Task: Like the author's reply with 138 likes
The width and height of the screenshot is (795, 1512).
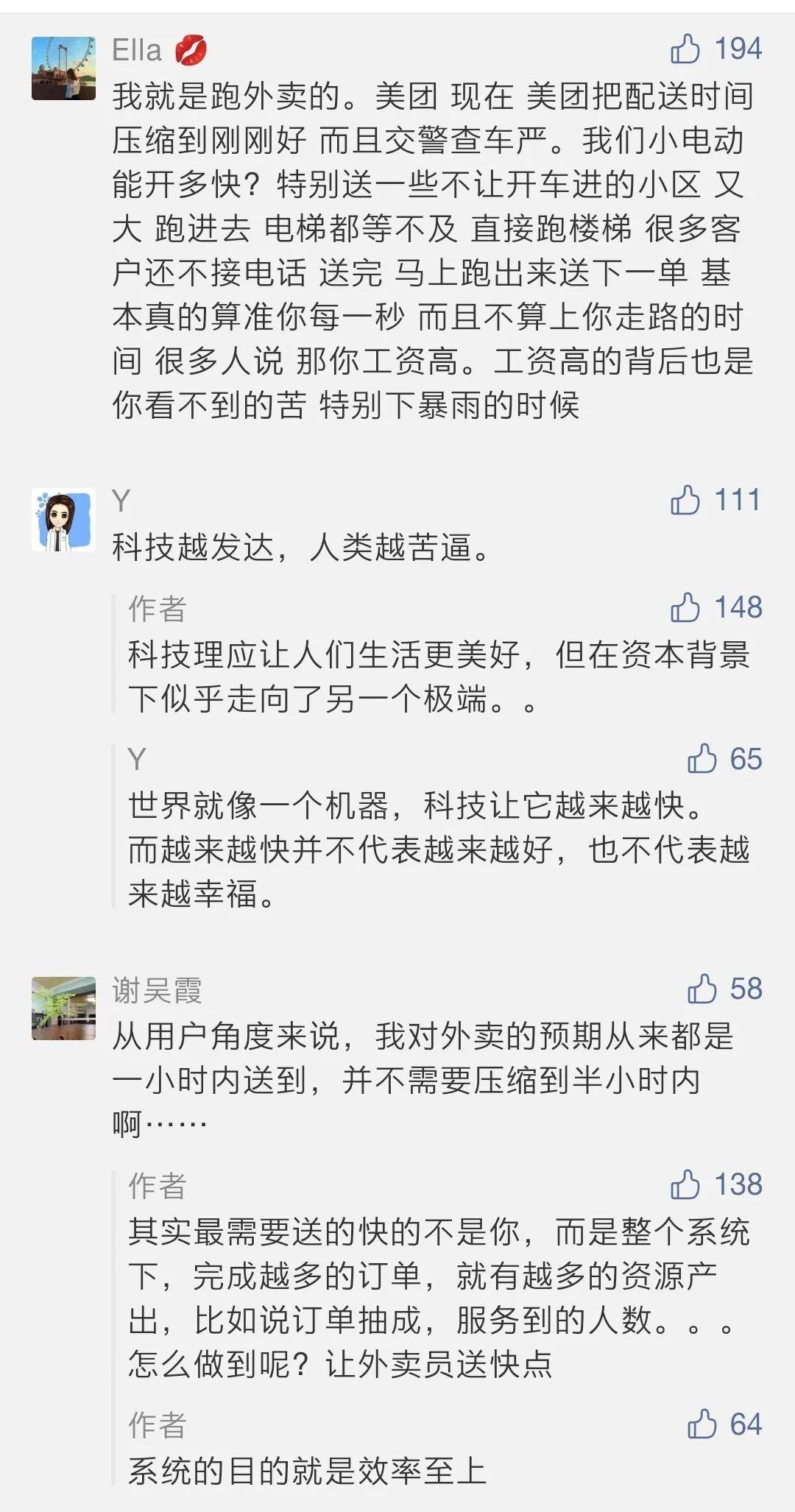Action: (x=685, y=1184)
